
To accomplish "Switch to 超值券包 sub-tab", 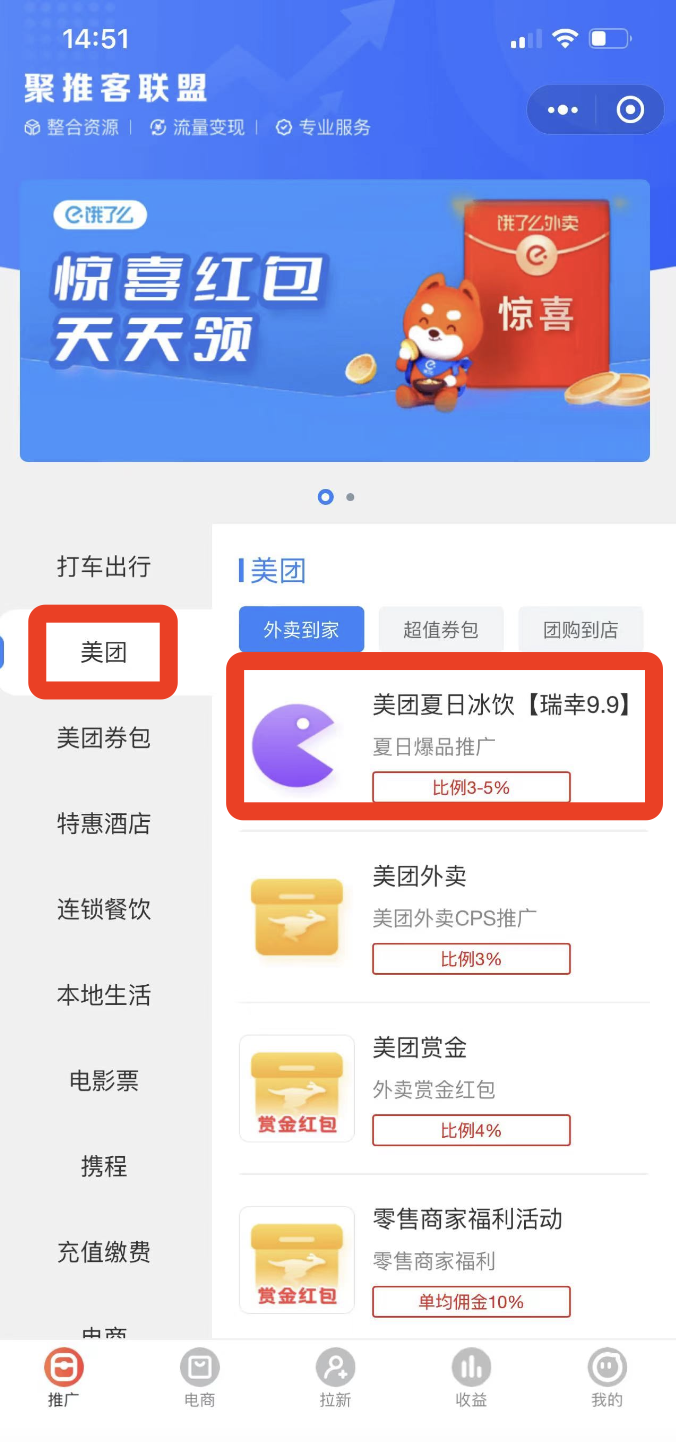I will pos(441,630).
